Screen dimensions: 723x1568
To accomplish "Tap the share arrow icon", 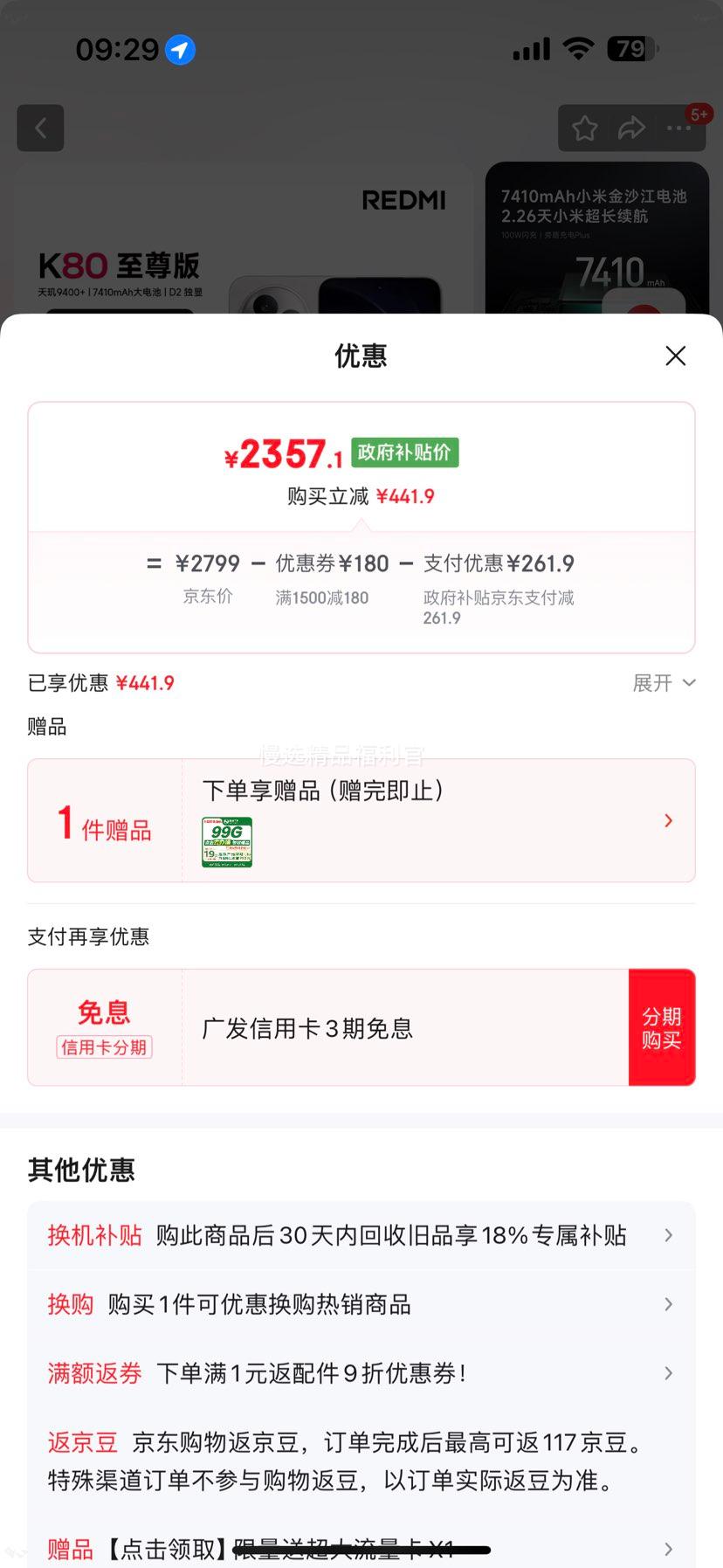I will pos(630,128).
